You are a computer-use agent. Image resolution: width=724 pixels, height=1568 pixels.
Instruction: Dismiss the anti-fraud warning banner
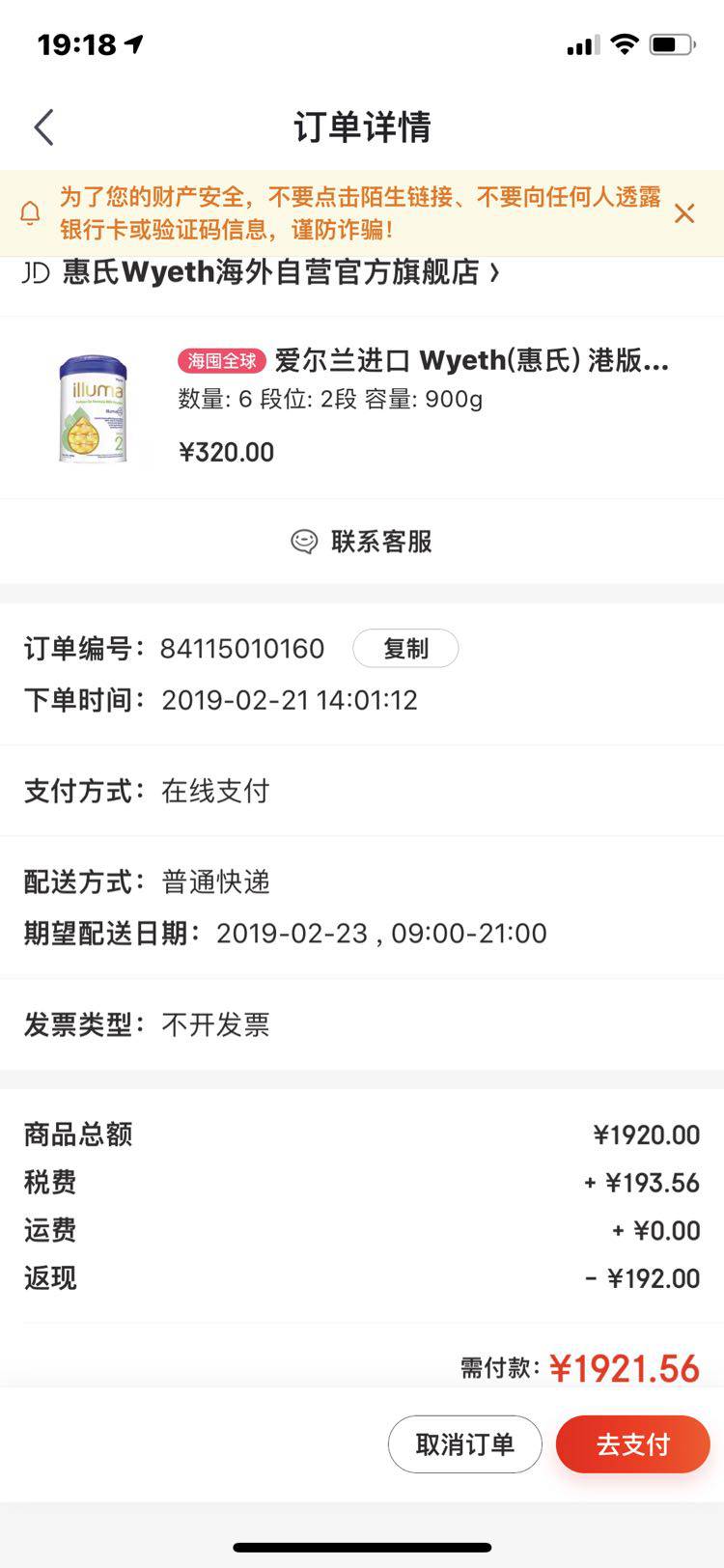(685, 211)
